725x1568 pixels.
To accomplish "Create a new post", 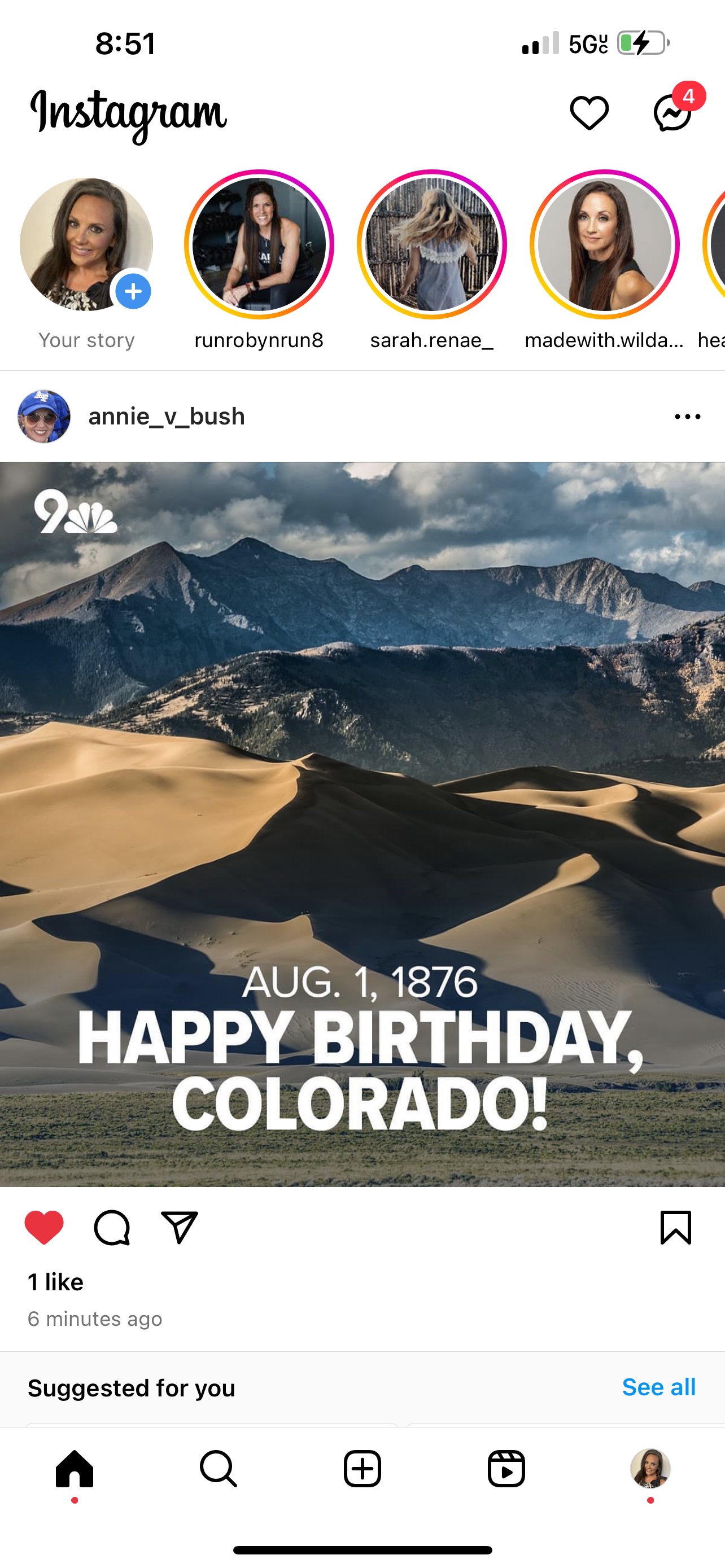I will point(362,1469).
